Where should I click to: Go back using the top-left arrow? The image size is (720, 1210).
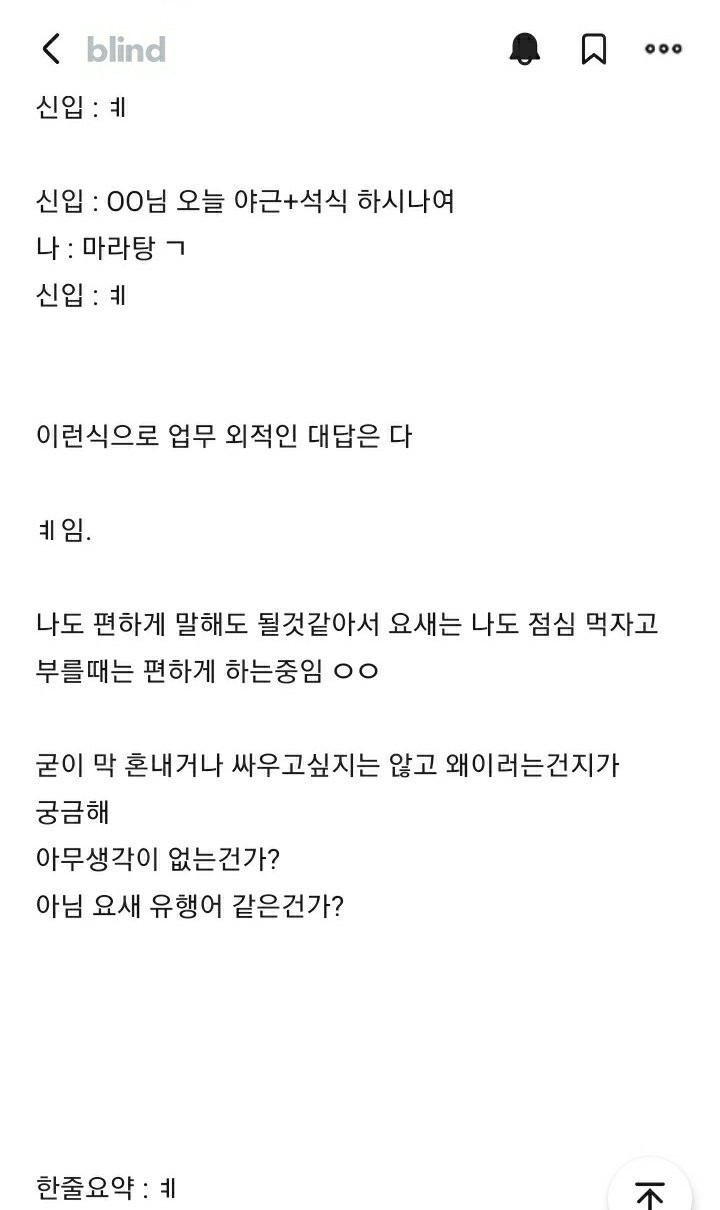(x=51, y=48)
